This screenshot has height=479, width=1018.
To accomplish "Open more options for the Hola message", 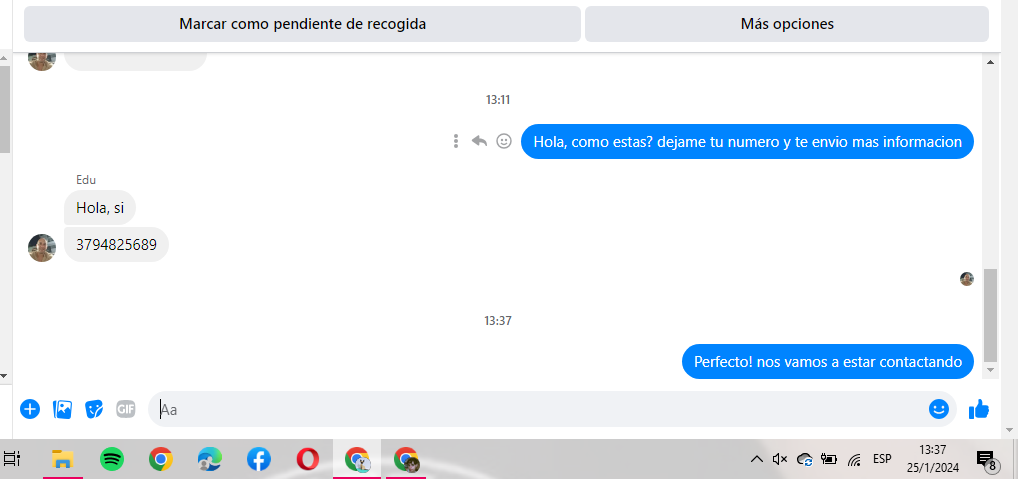I will [x=456, y=142].
